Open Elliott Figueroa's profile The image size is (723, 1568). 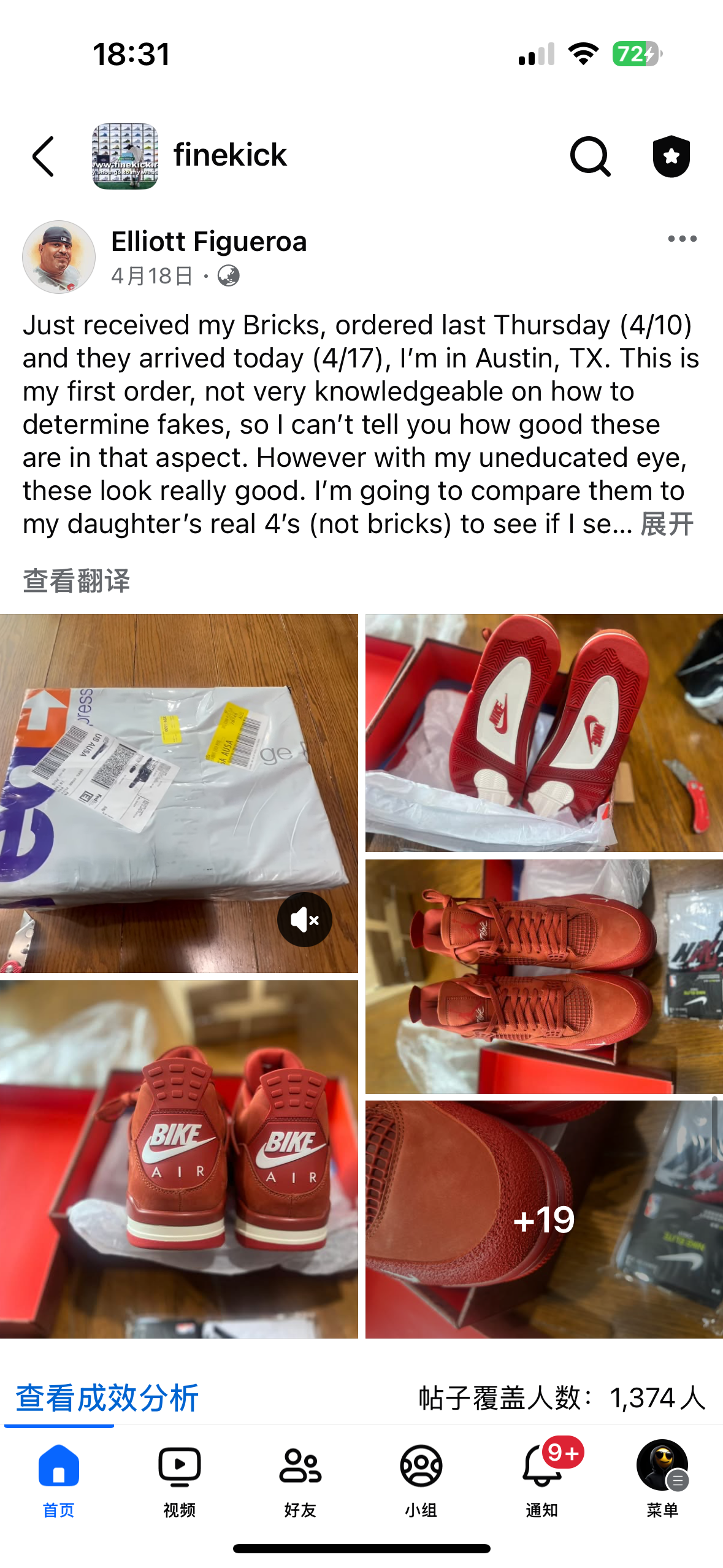pyautogui.click(x=208, y=242)
